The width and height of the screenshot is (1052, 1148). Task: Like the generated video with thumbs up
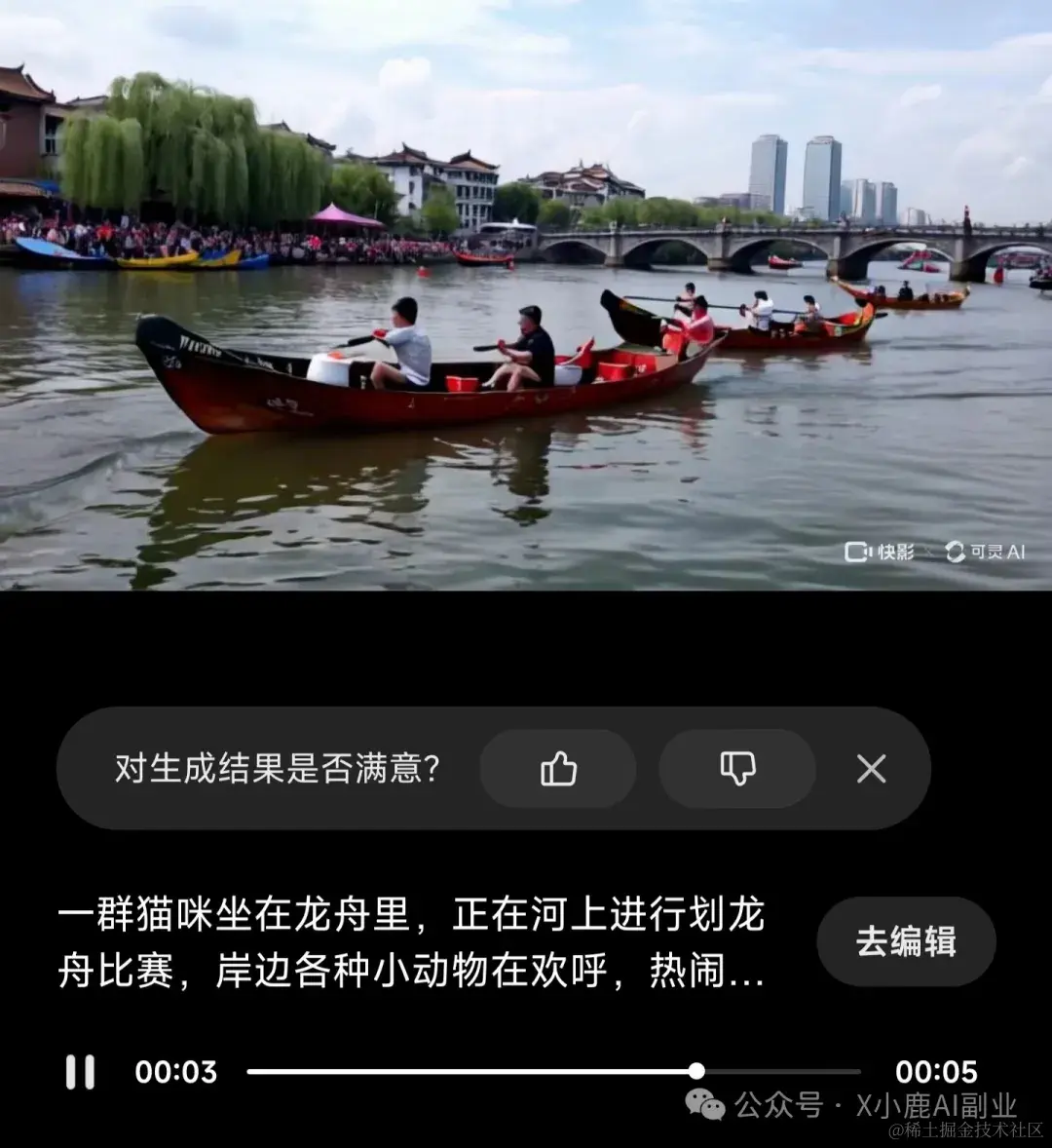tap(558, 769)
